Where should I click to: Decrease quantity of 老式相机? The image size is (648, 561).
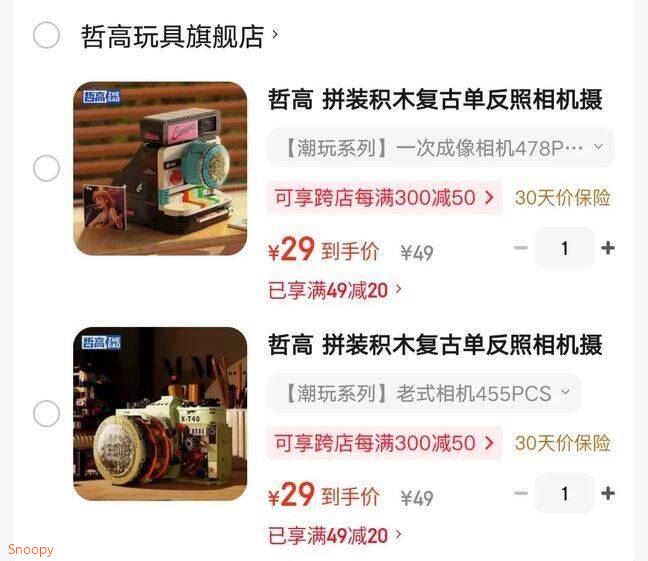pos(521,493)
